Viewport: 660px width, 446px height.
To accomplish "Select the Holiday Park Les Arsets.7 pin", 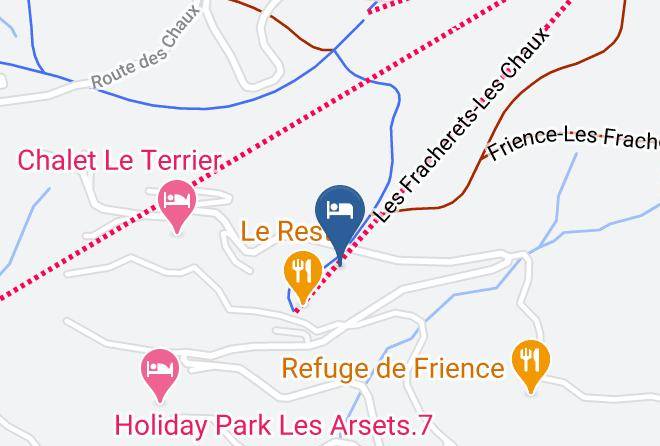I will 160,374.
